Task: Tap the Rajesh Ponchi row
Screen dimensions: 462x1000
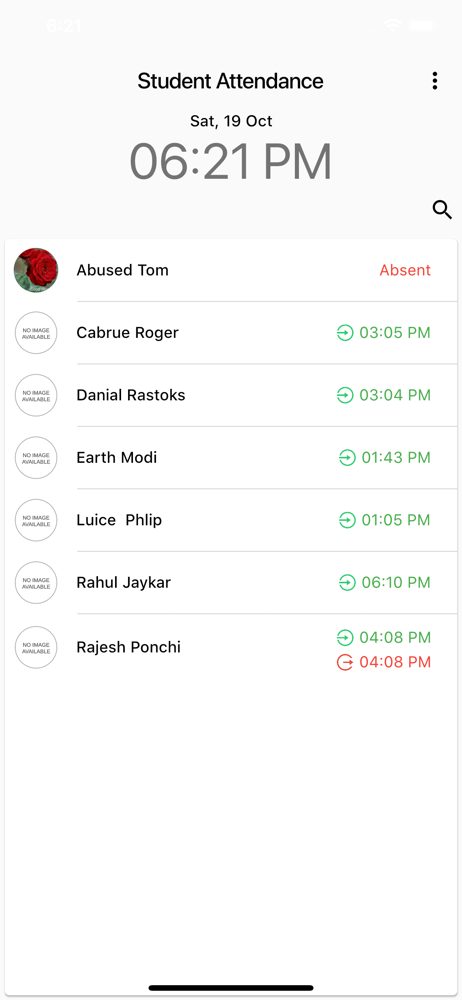Action: pos(231,648)
